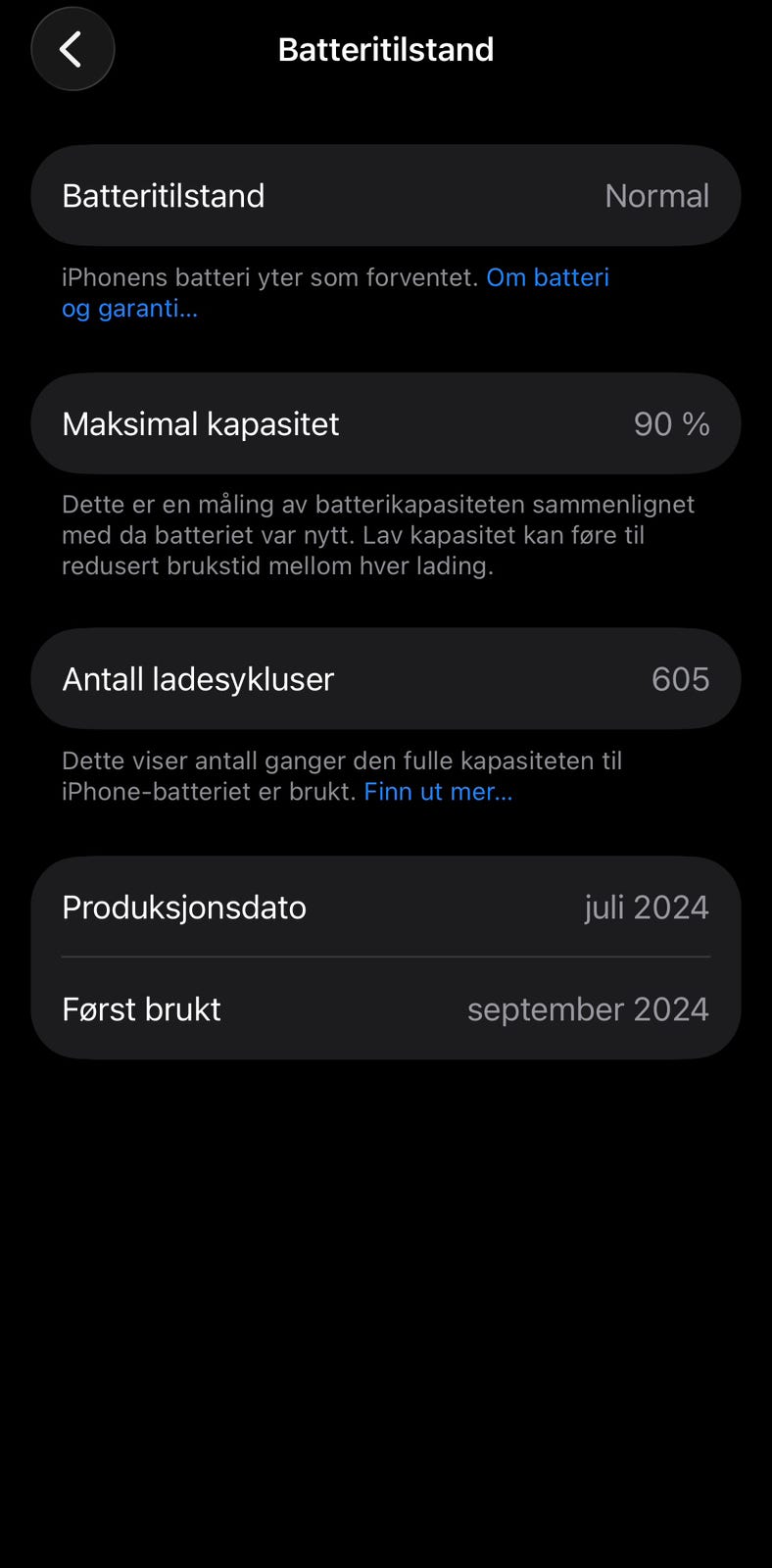
Task: Go back using the top-left arrow
Action: tap(72, 49)
